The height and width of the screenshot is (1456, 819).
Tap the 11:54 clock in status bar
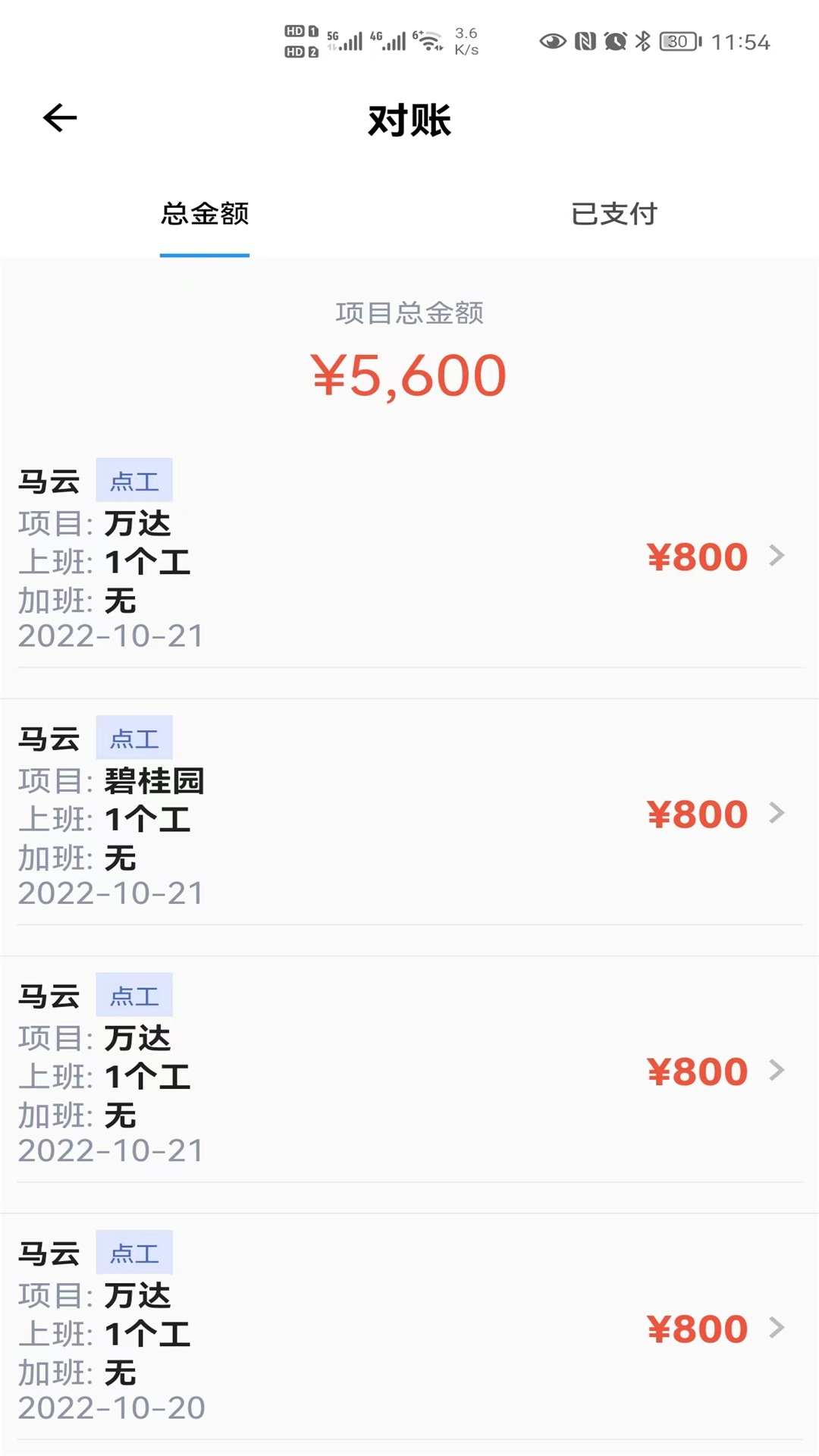pos(739,42)
